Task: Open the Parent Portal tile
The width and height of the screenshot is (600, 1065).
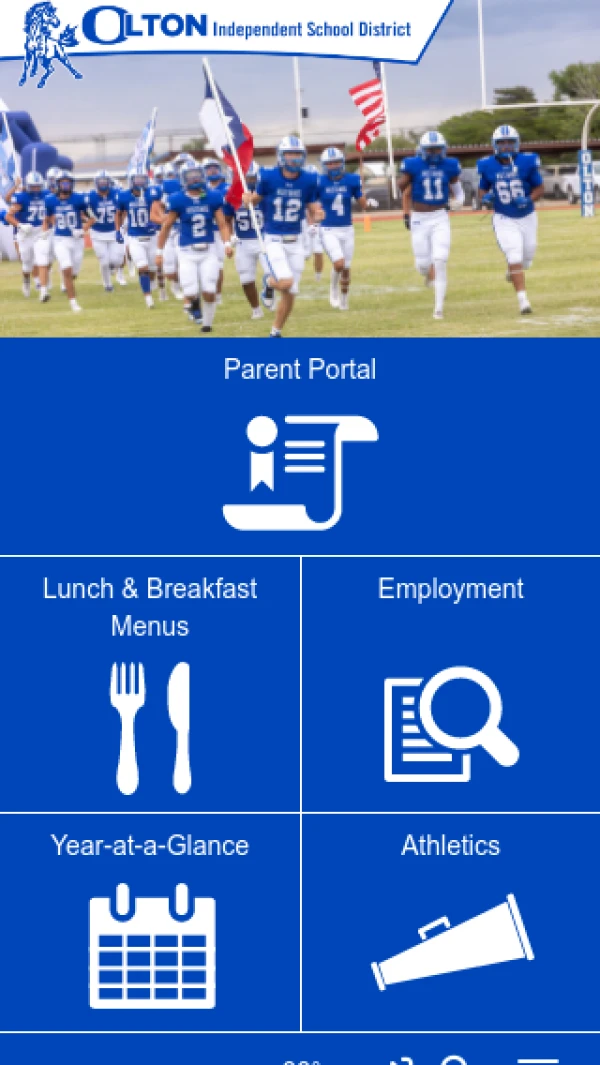Action: tap(300, 446)
